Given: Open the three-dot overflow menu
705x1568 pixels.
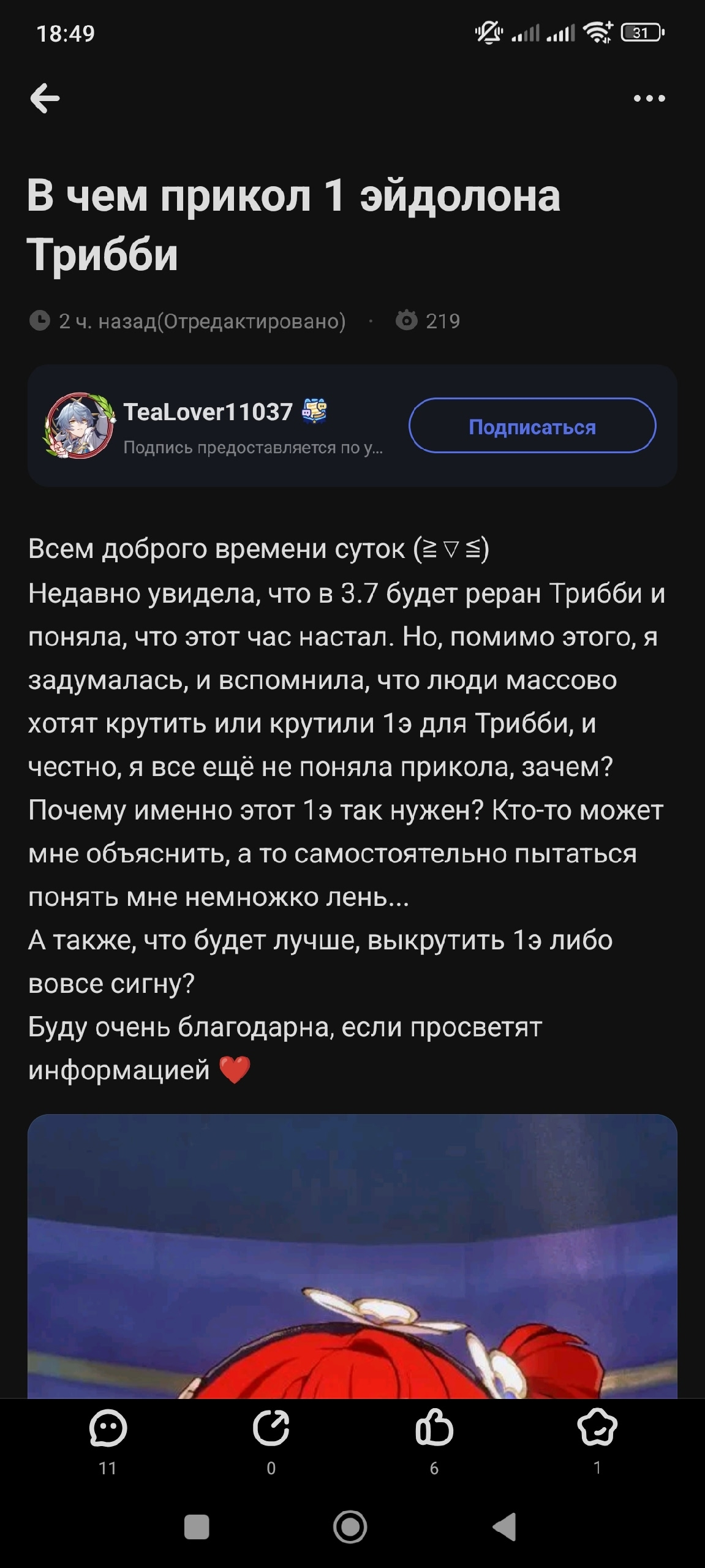Looking at the screenshot, I should click(x=649, y=98).
